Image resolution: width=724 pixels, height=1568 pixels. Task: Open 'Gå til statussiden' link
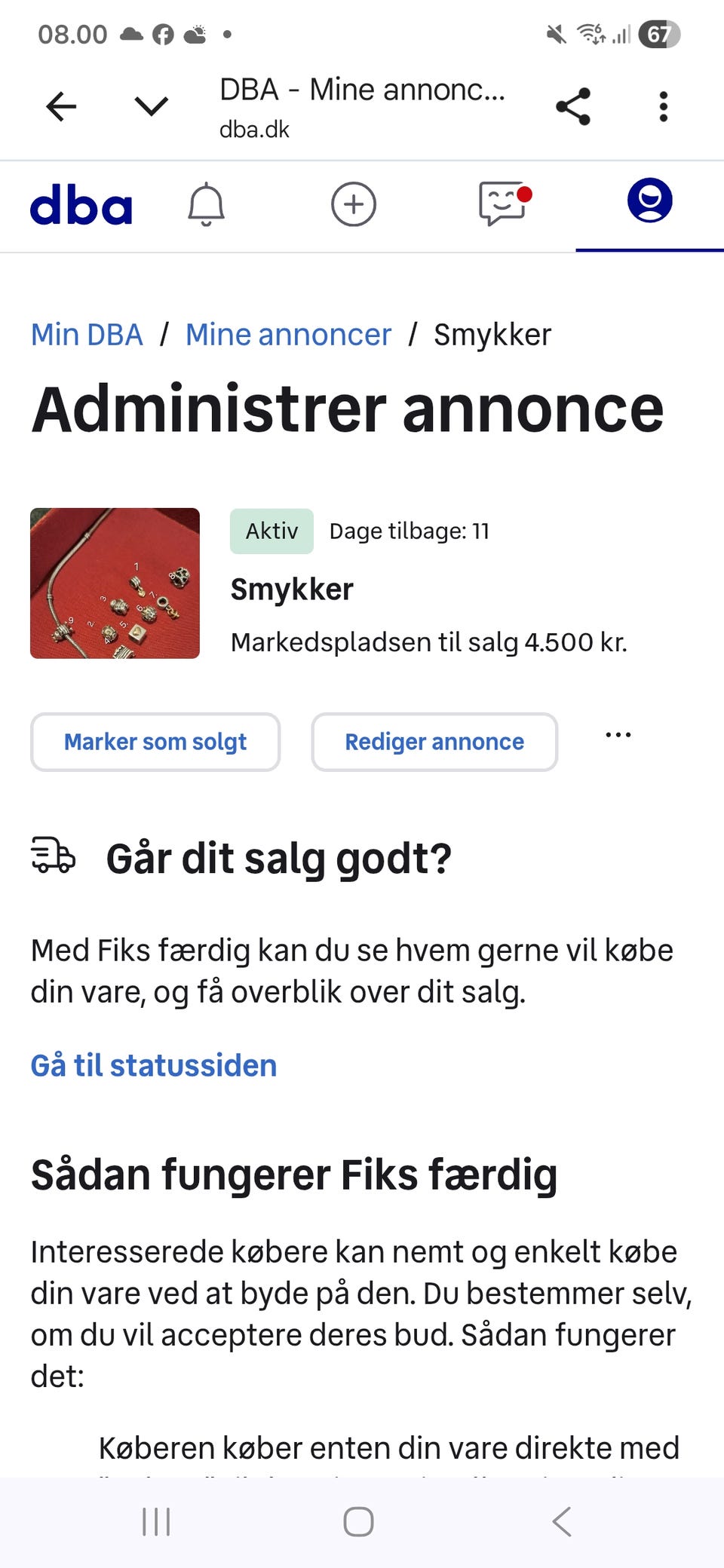click(x=153, y=1065)
